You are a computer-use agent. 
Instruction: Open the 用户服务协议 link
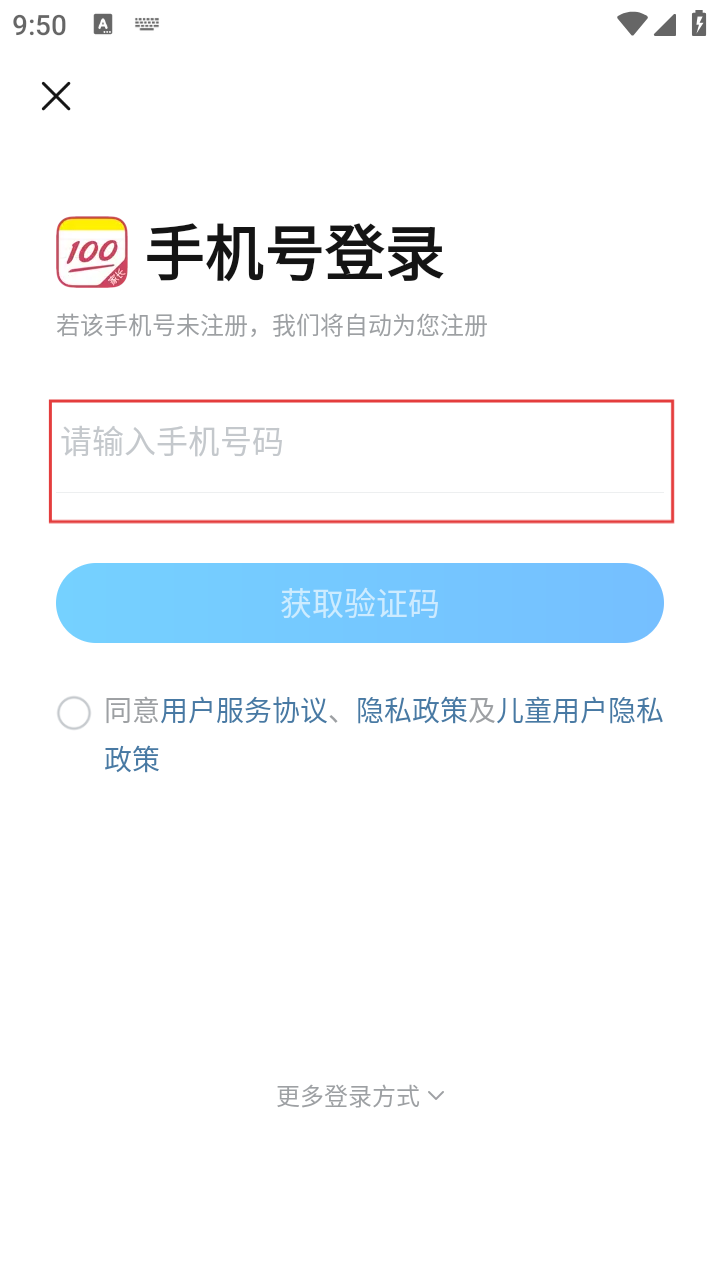pyautogui.click(x=244, y=711)
